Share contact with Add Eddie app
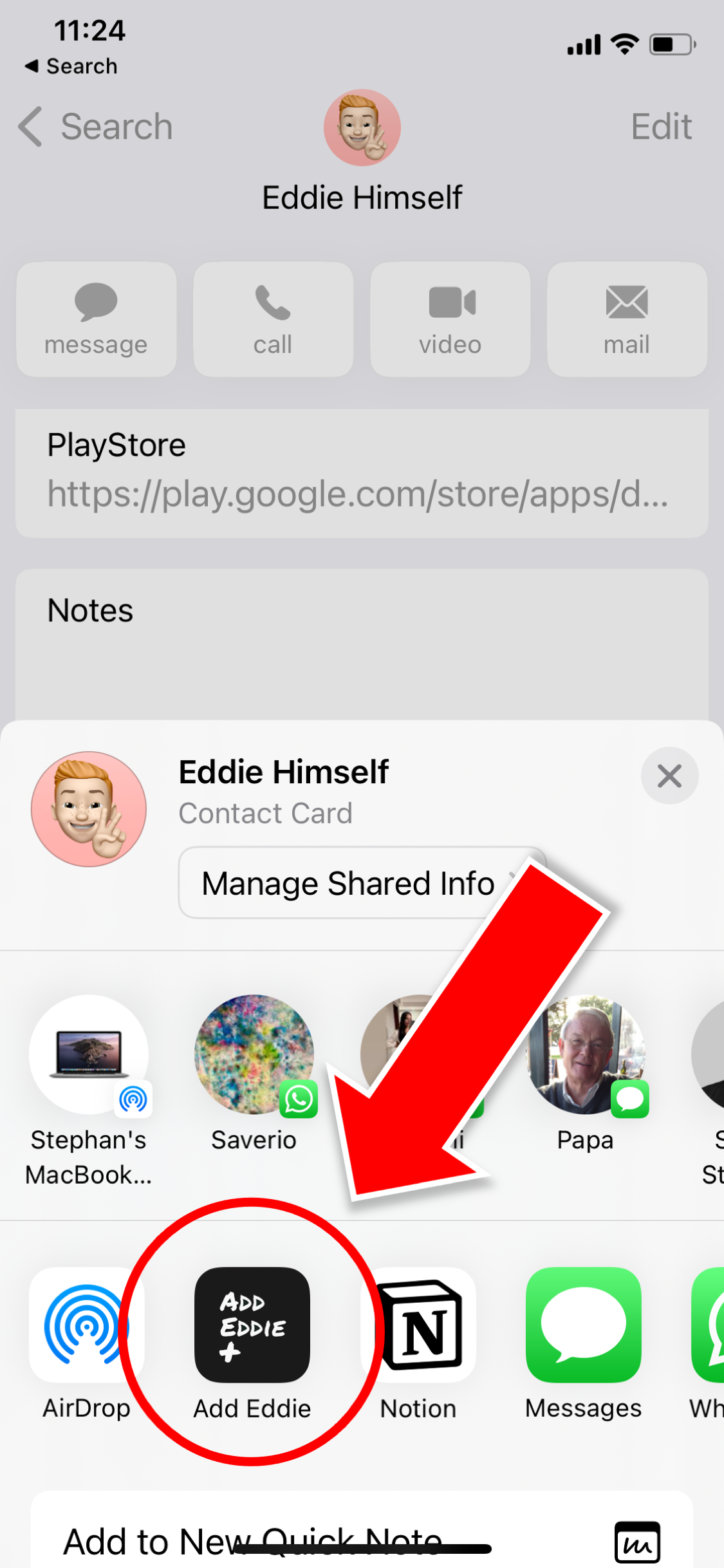 pos(252,1326)
